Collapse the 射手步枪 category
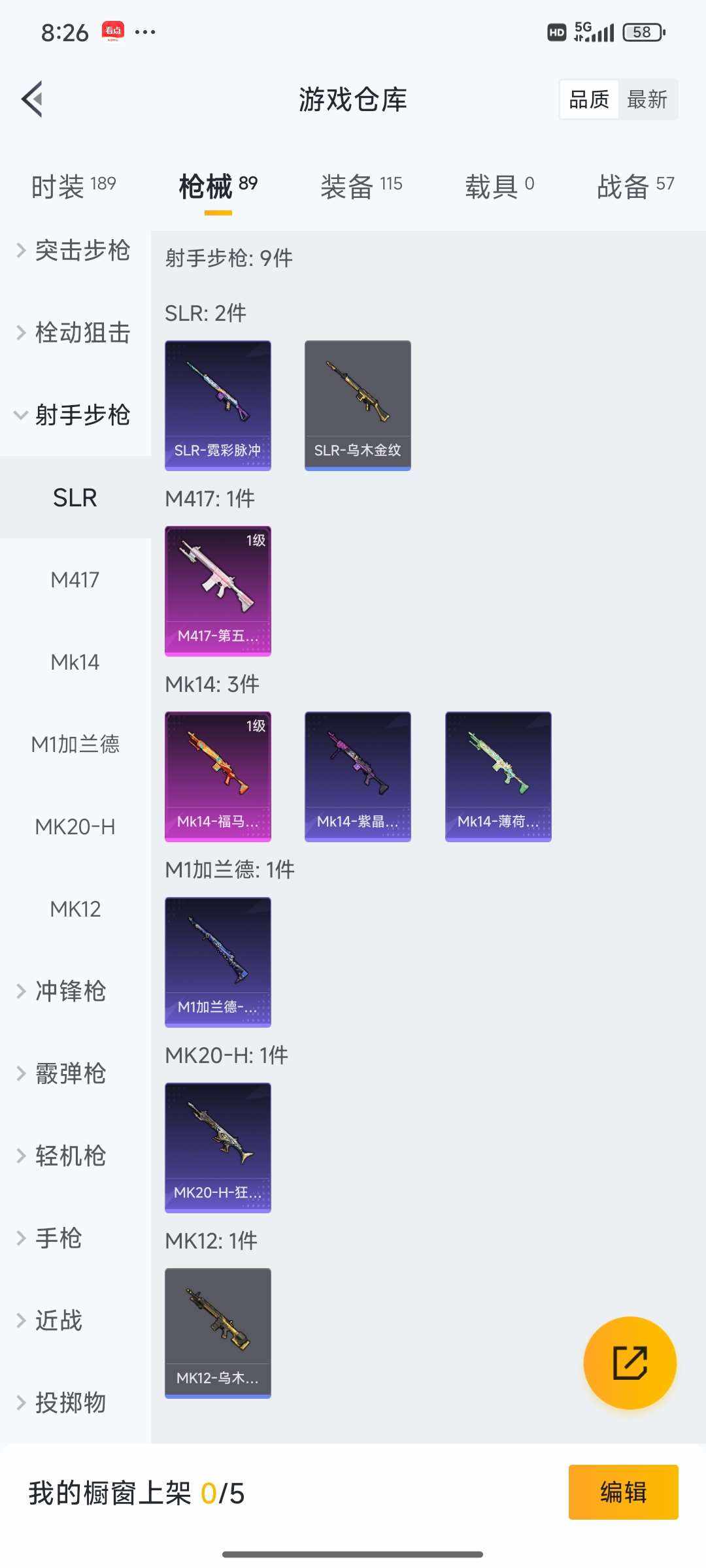The image size is (706, 1568). [78, 414]
